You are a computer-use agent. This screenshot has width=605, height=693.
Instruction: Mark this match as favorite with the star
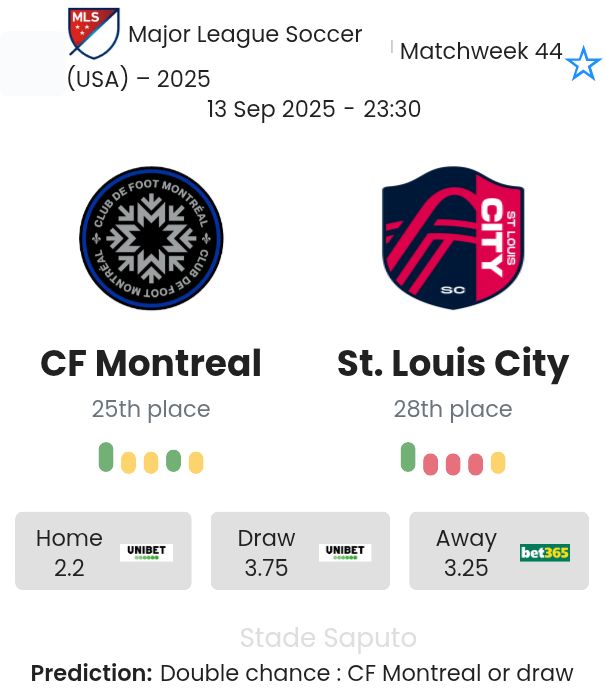[583, 65]
